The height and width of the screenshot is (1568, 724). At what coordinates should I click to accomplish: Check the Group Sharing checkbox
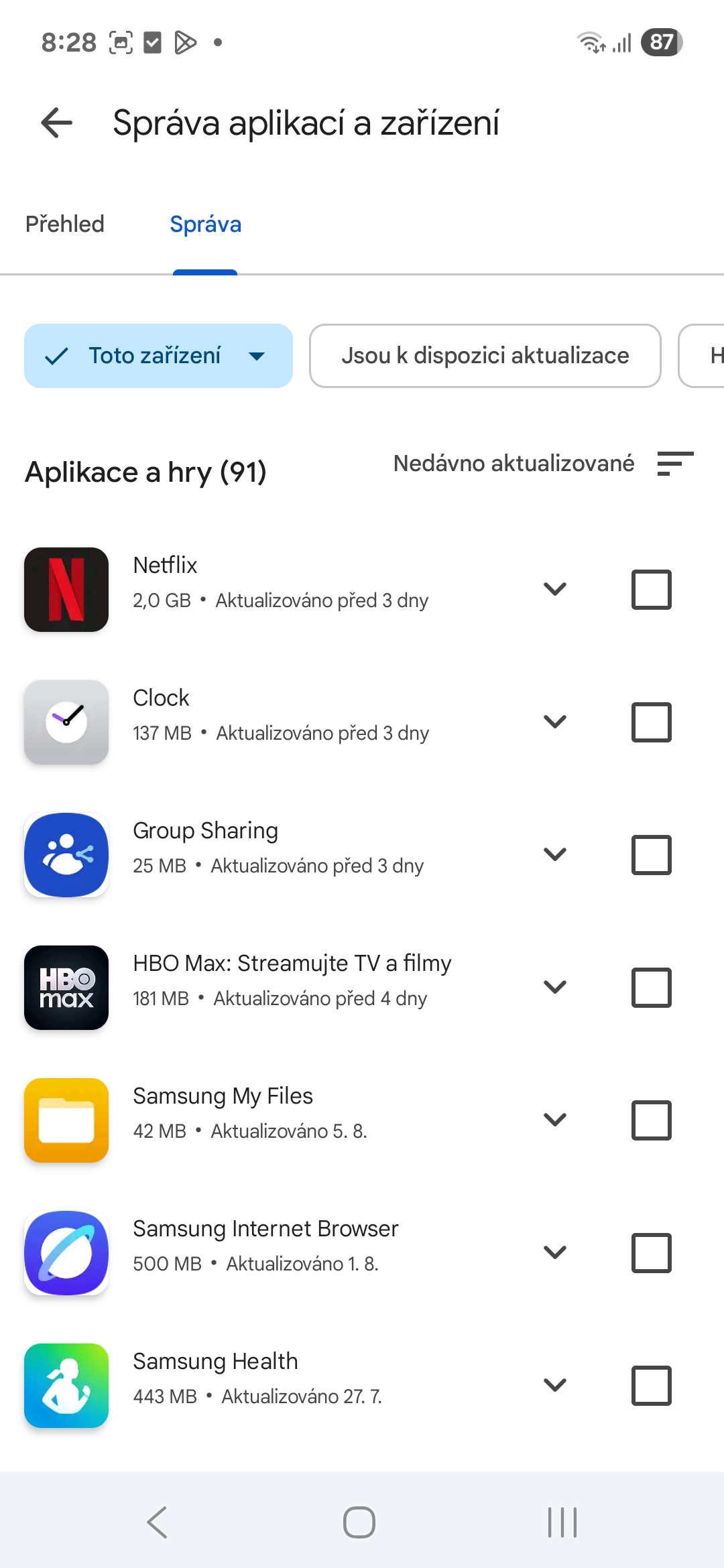[652, 855]
